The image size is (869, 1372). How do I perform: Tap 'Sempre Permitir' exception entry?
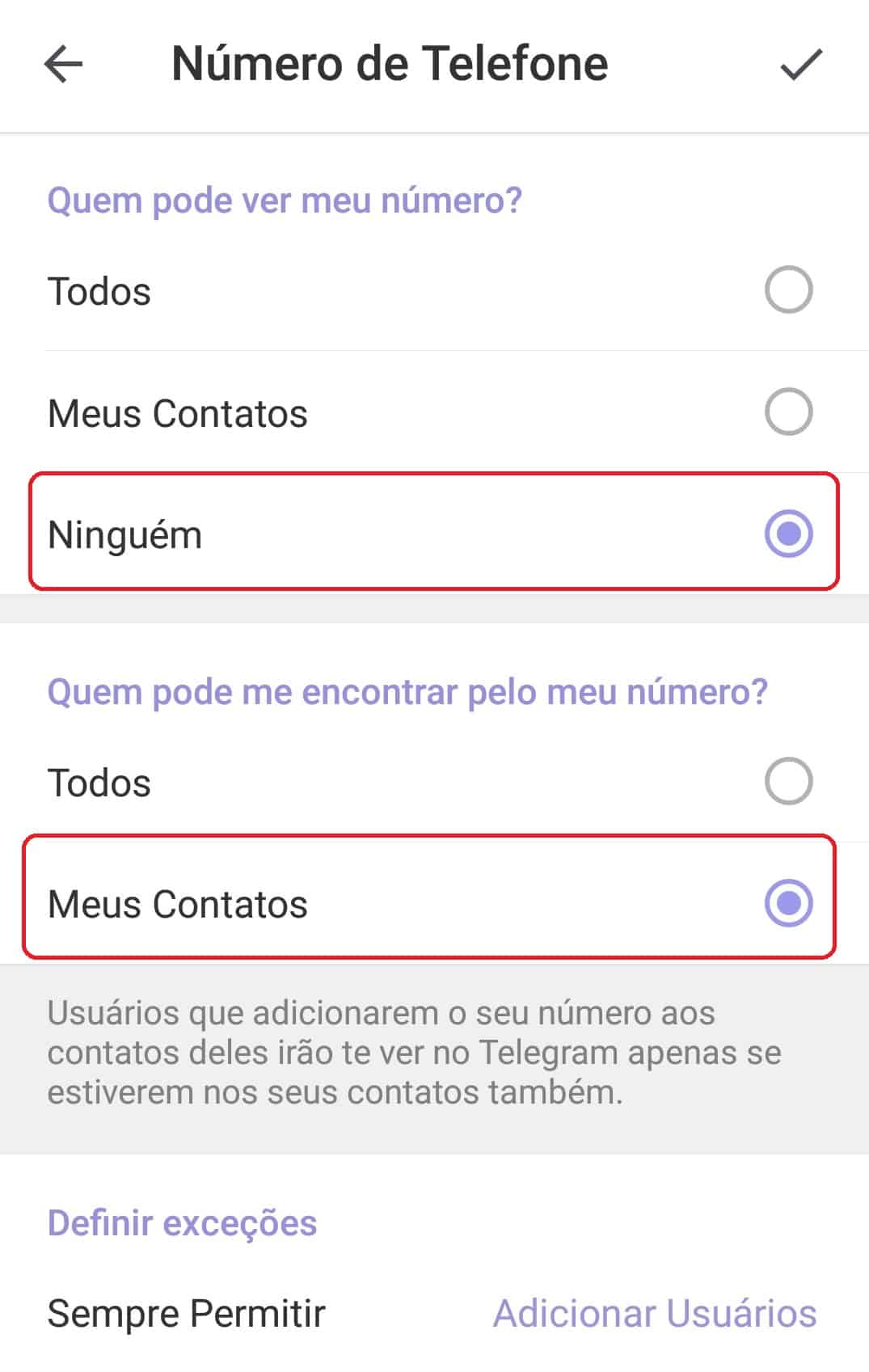[x=187, y=1311]
